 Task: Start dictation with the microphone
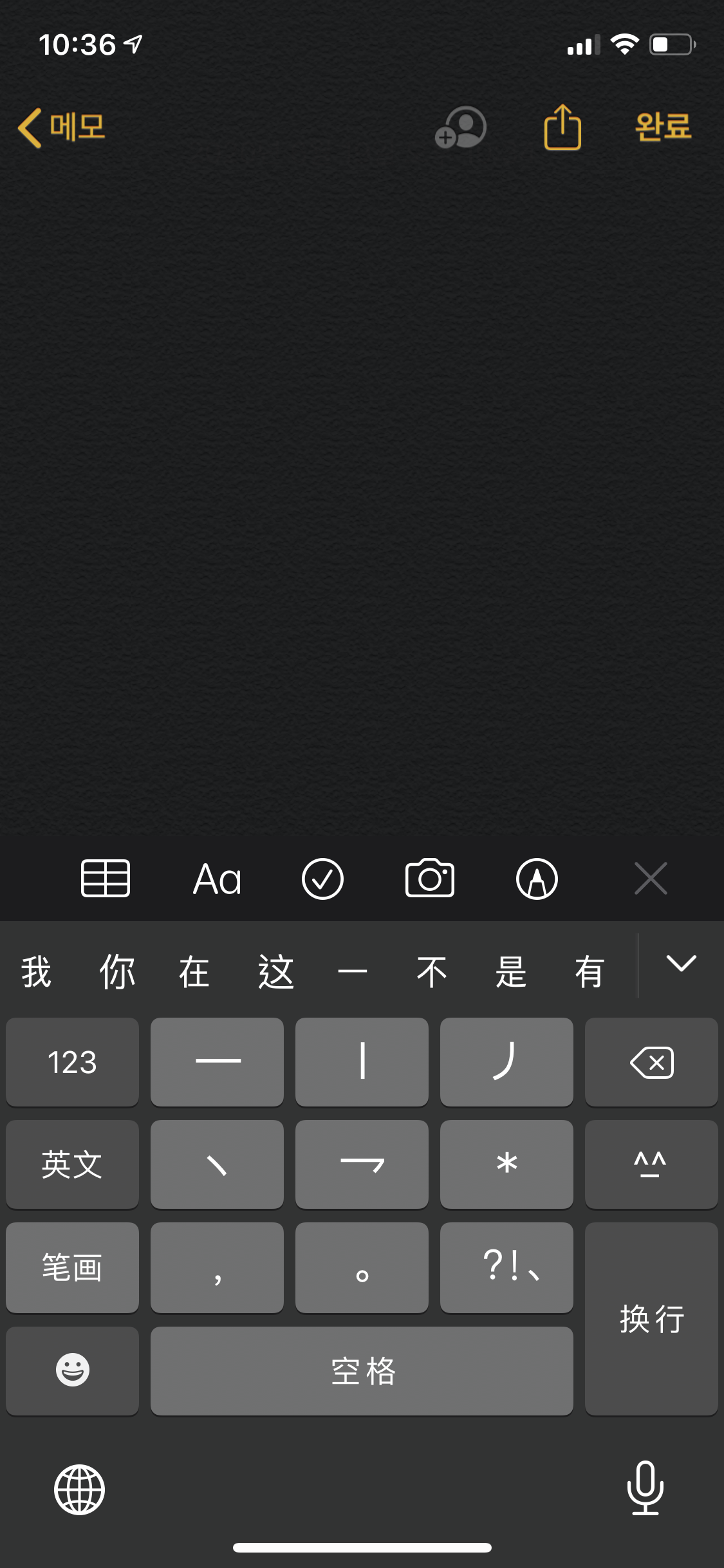645,1488
